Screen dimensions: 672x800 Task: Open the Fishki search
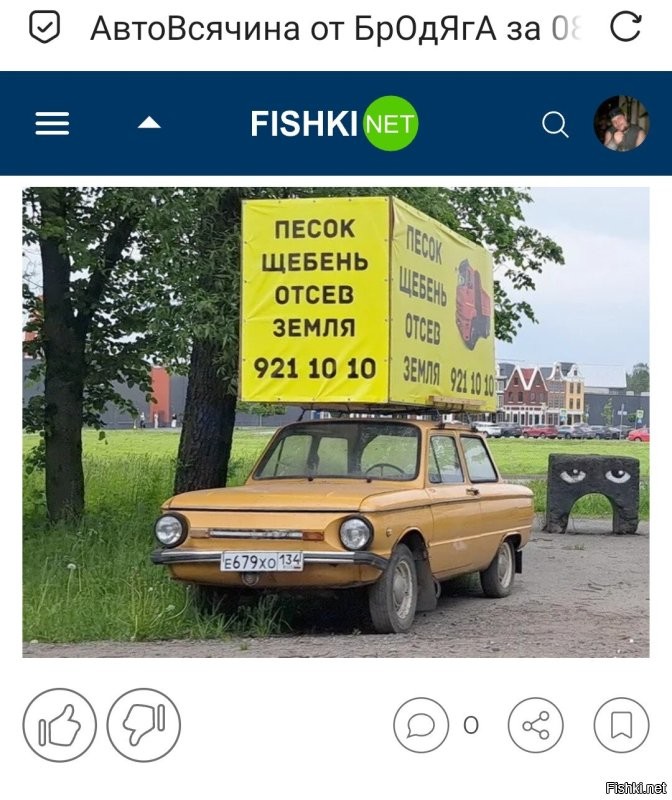pos(555,124)
